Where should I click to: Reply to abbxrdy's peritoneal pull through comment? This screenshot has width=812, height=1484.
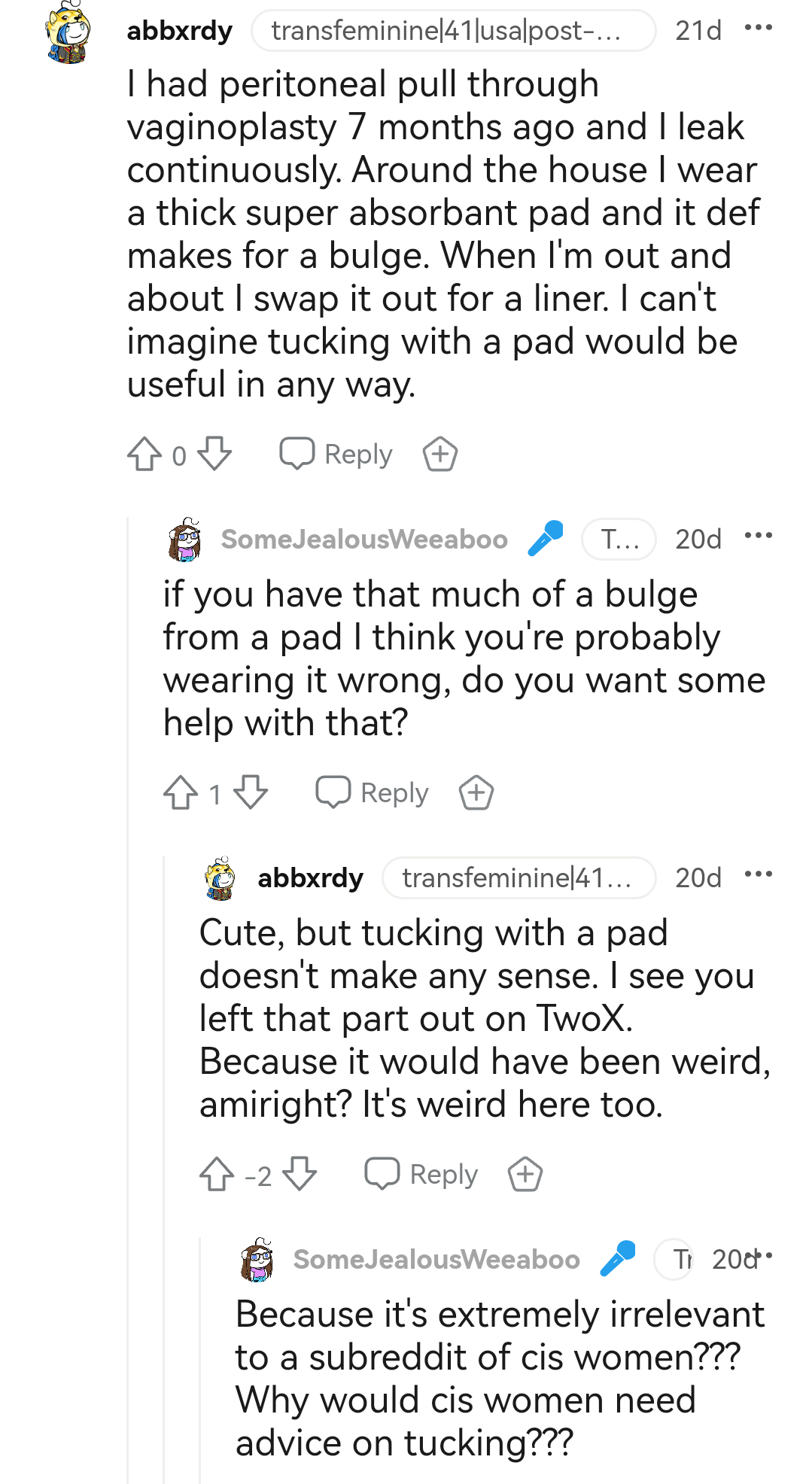(x=336, y=455)
